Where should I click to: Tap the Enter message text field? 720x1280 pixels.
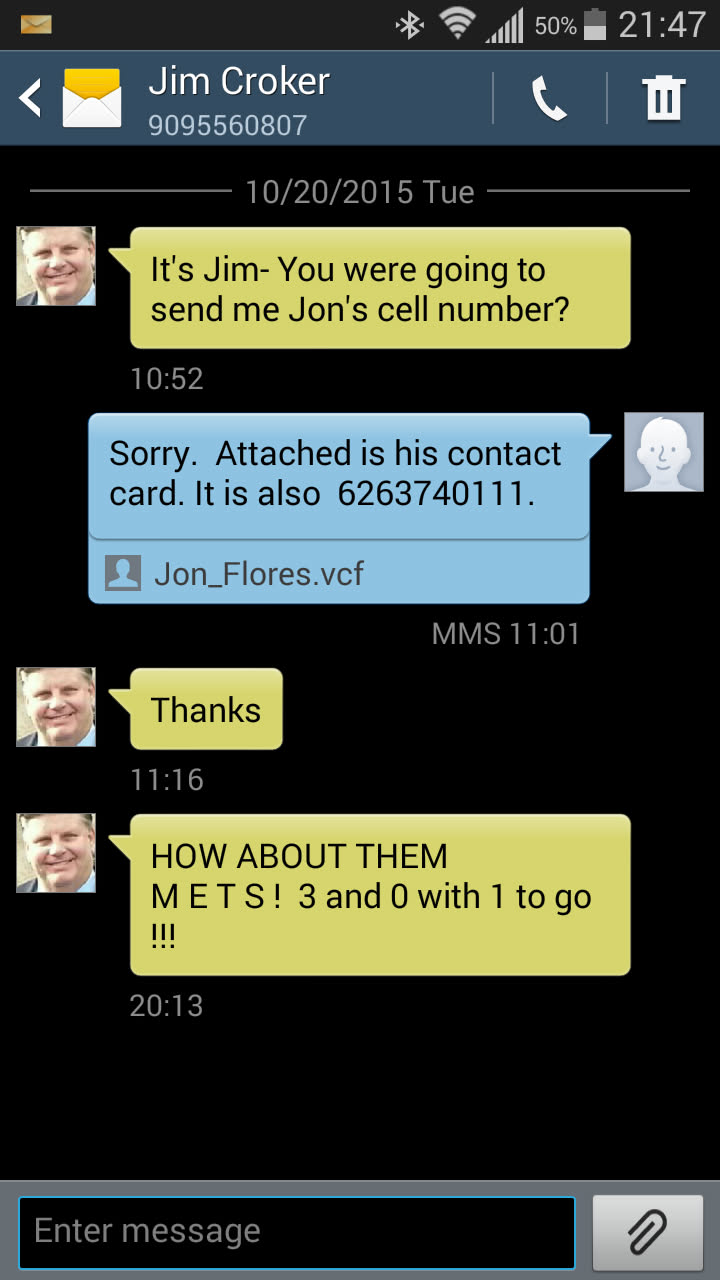click(296, 1231)
